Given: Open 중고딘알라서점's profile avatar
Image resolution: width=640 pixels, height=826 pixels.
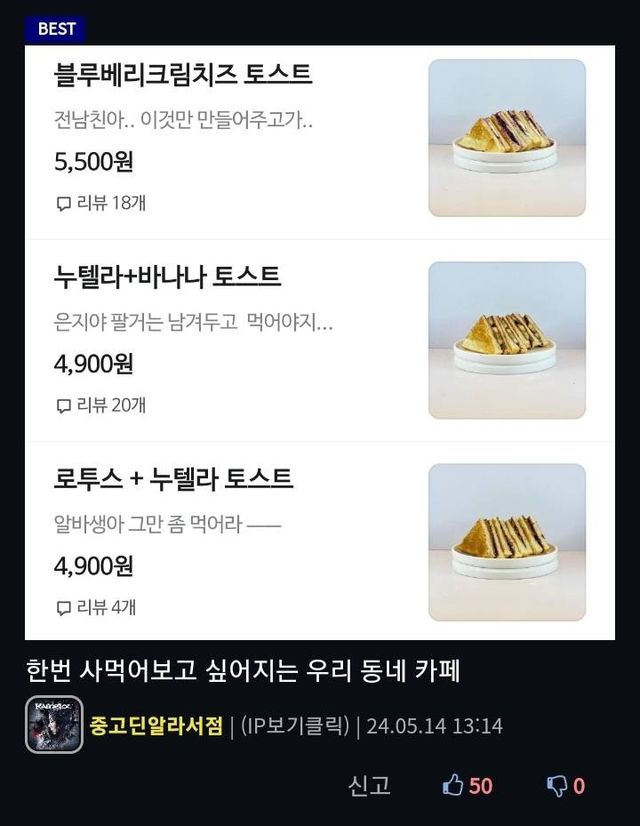Looking at the screenshot, I should (54, 725).
